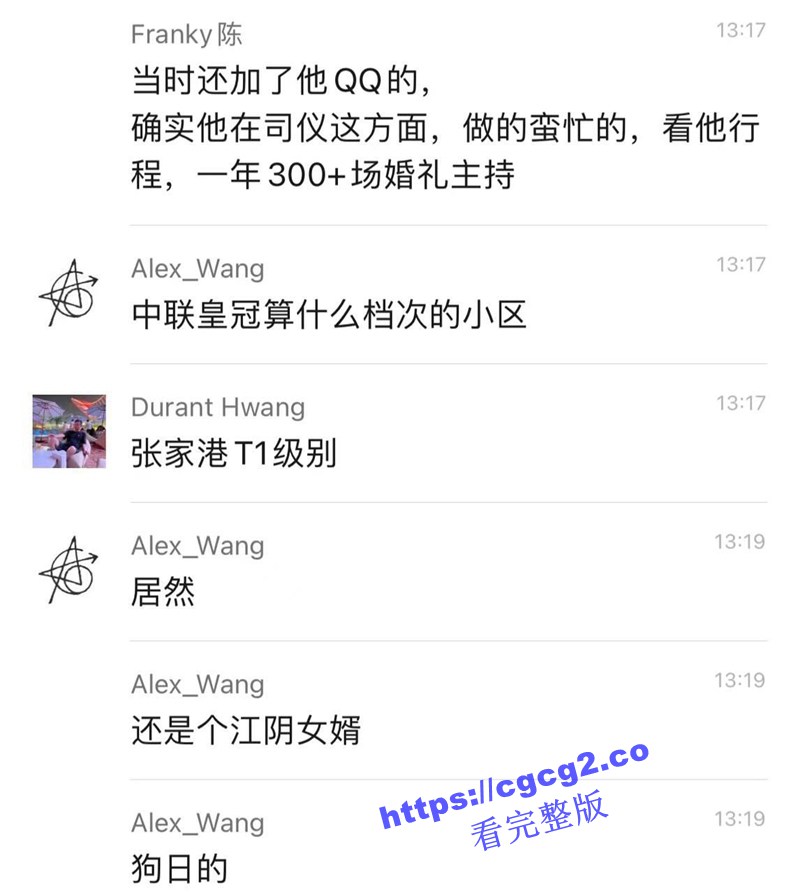
Task: Open Durant Hwang's avatar photo
Action: [69, 431]
